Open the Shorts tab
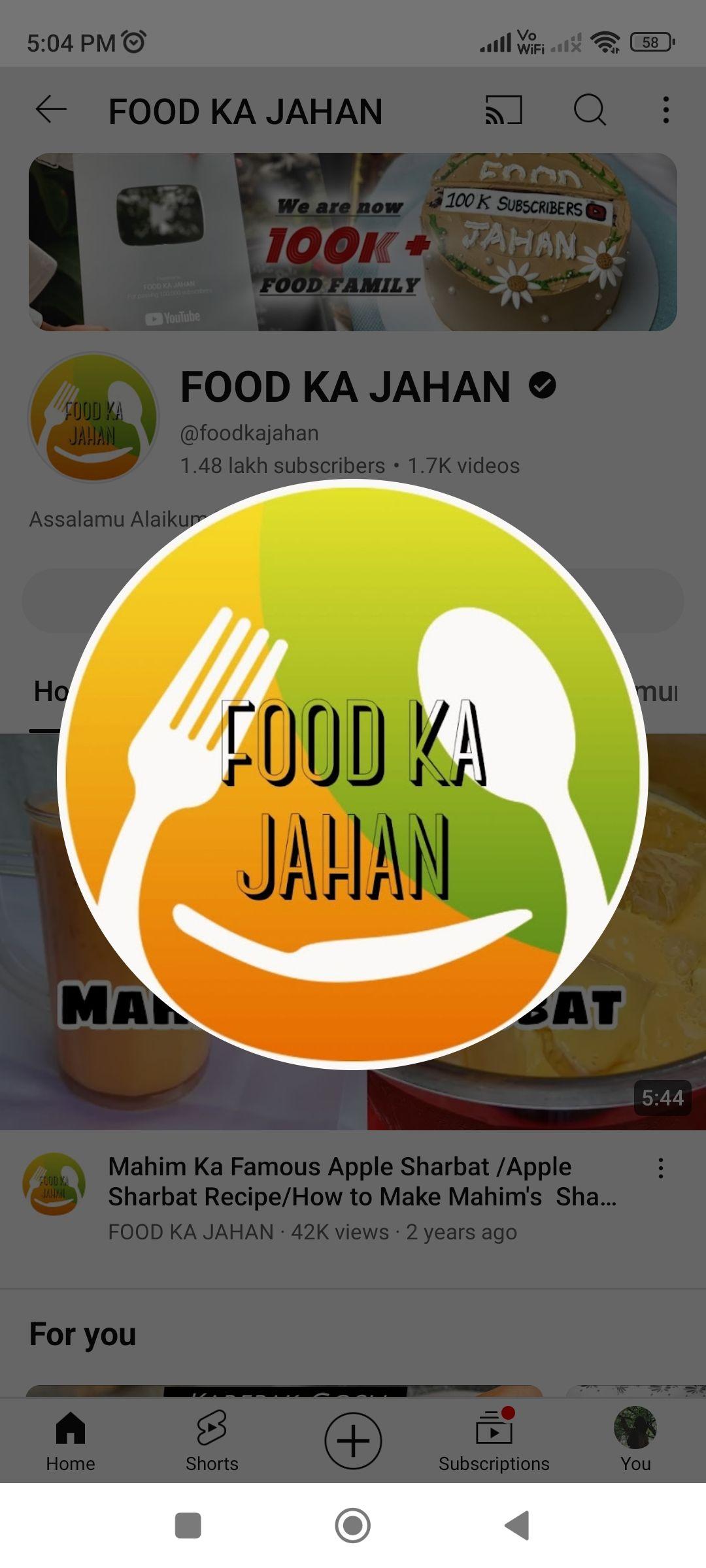The image size is (706, 1568). 212,1440
